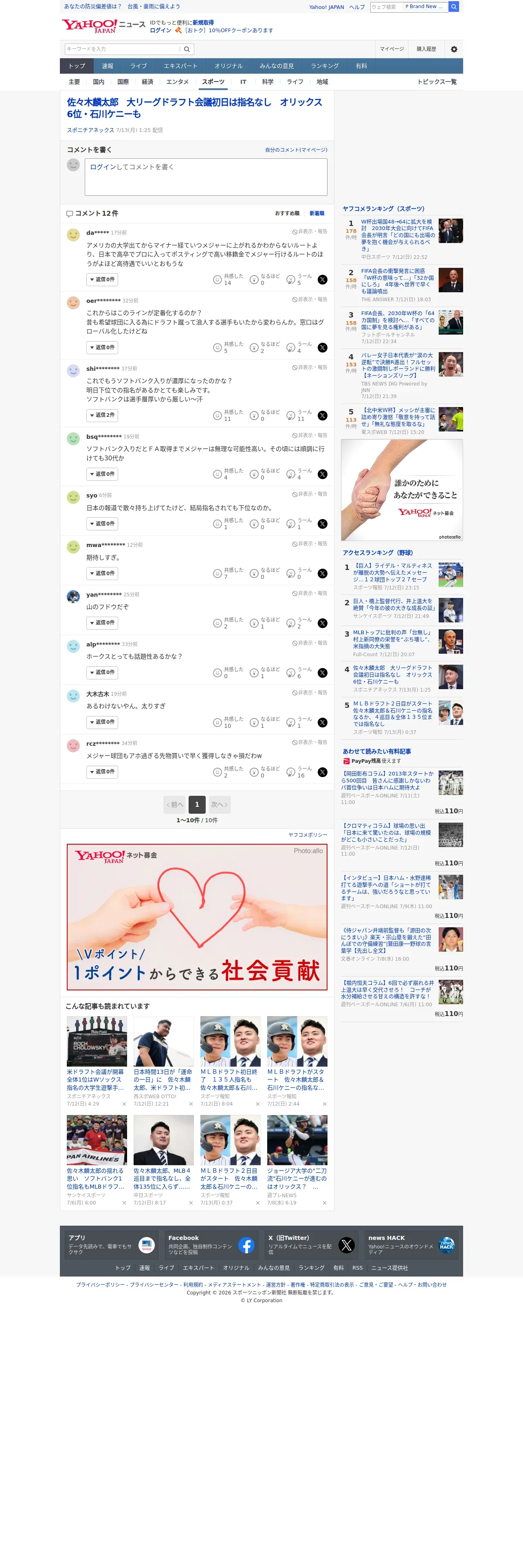Open the article title 佐々木麟太郎 大リーグドラフト
Screen dimensions: 523x1568
coord(194,108)
